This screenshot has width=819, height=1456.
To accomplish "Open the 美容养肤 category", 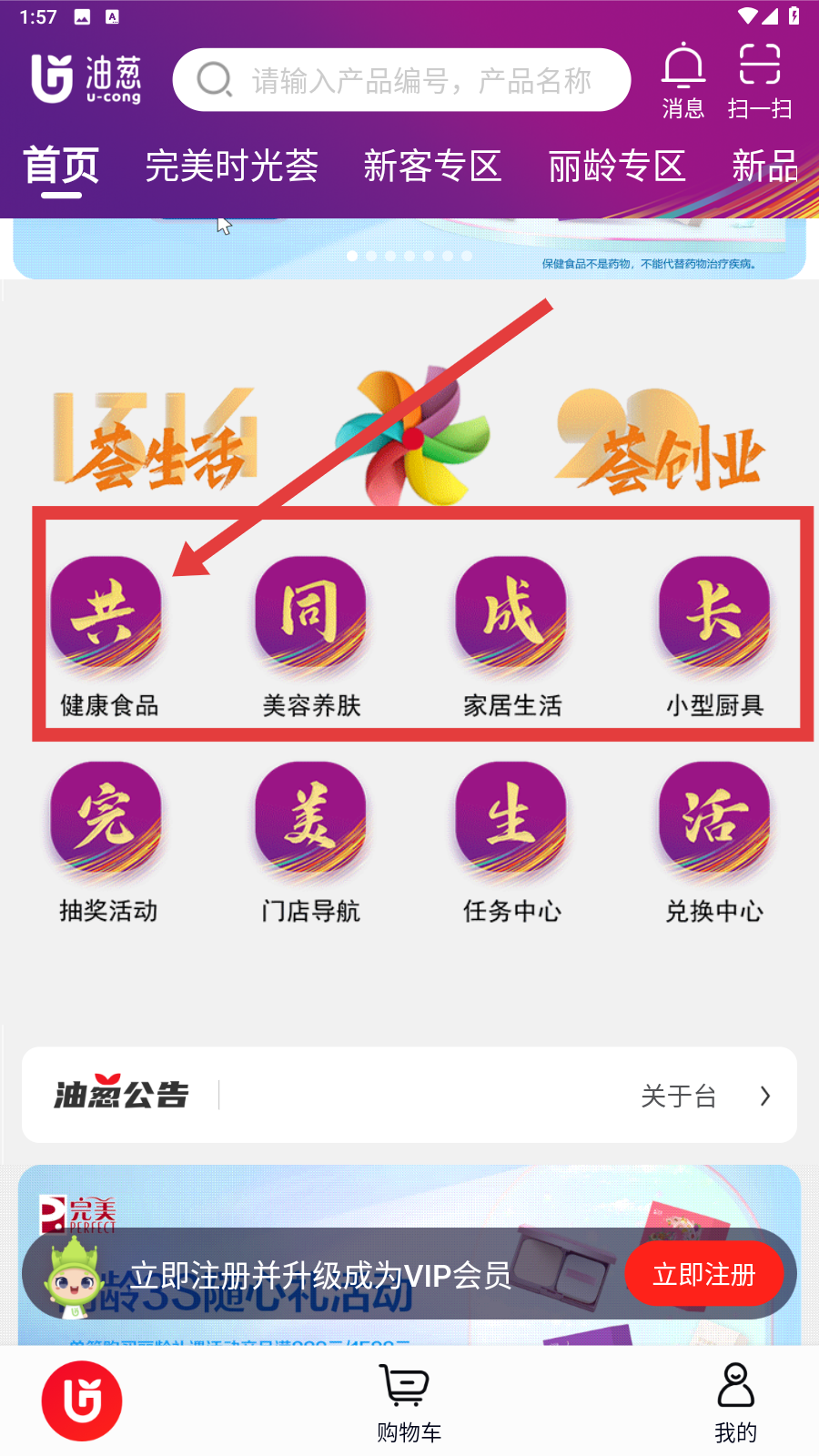I will [311, 634].
